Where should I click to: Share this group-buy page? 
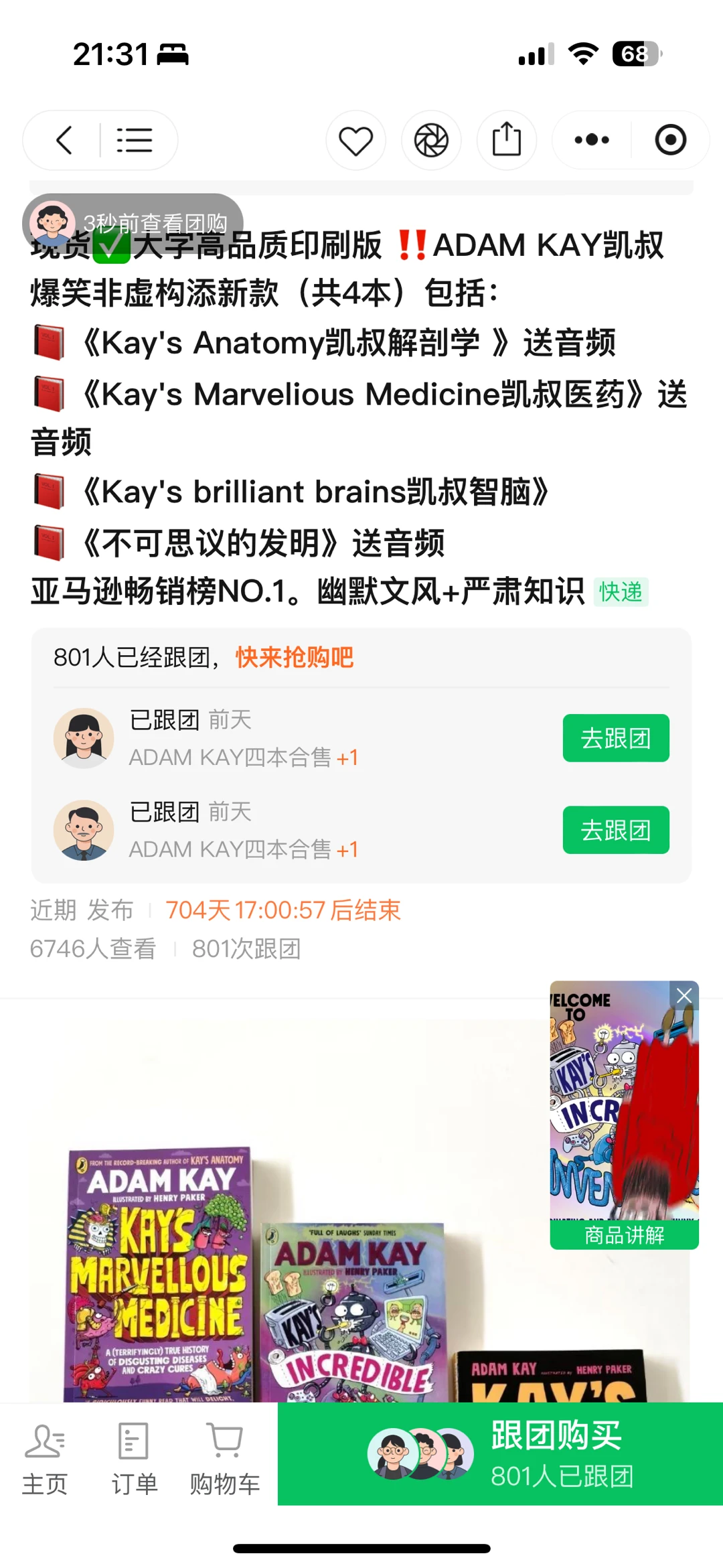(x=507, y=140)
